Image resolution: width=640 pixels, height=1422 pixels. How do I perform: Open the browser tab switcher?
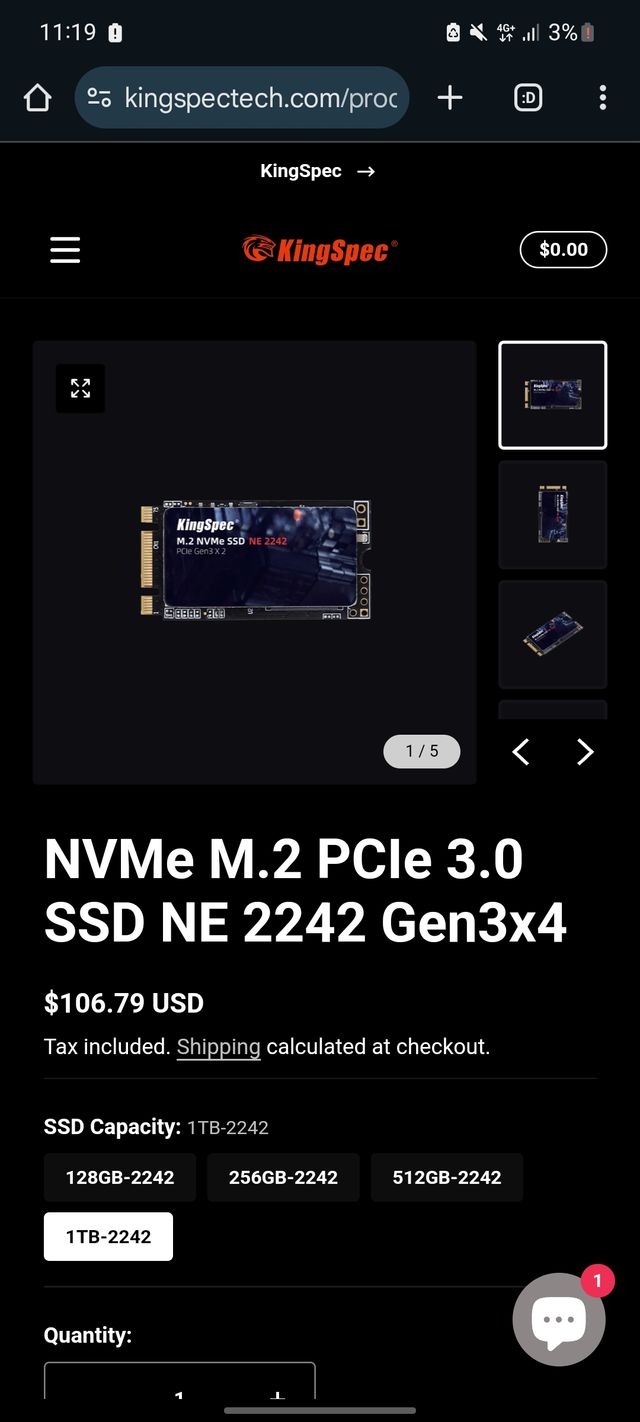pyautogui.click(x=528, y=97)
